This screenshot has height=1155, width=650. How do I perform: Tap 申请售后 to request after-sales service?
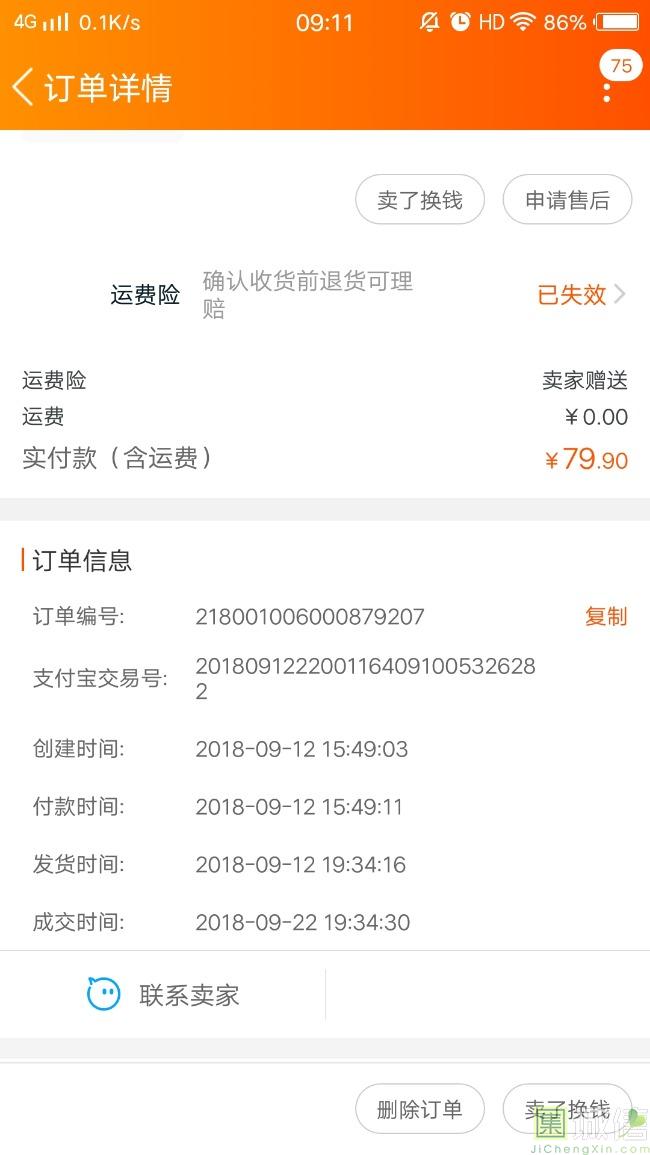(567, 200)
